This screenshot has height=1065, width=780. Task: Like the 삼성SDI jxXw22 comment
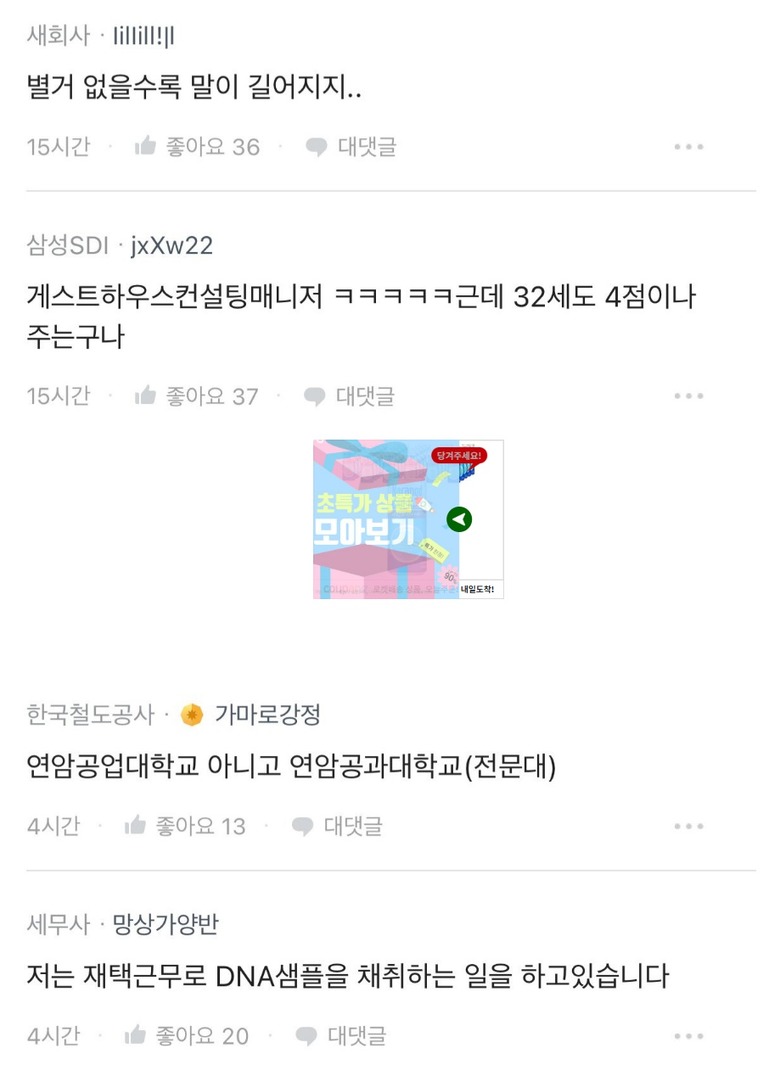[x=197, y=396]
